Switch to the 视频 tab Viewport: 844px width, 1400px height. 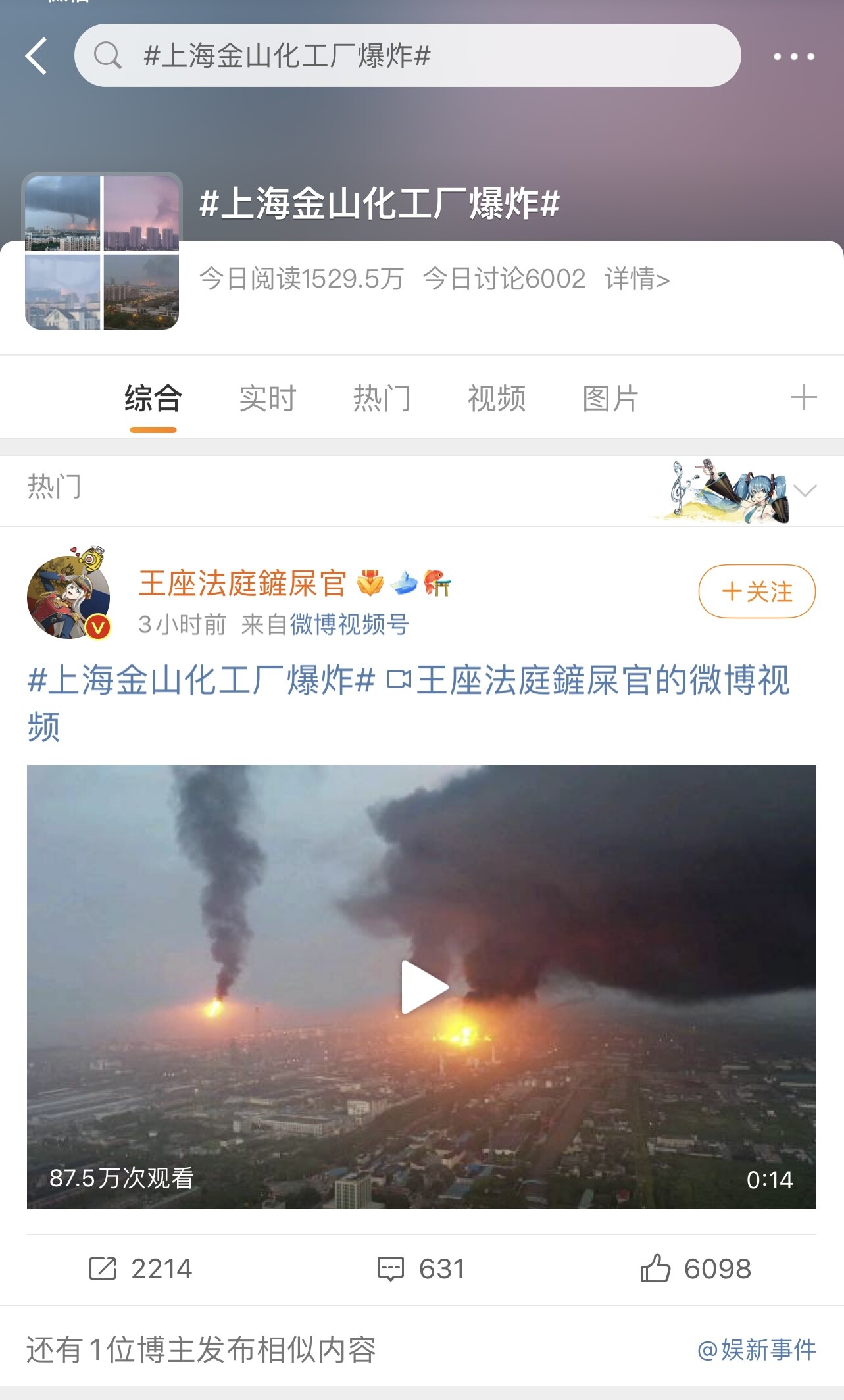point(496,399)
